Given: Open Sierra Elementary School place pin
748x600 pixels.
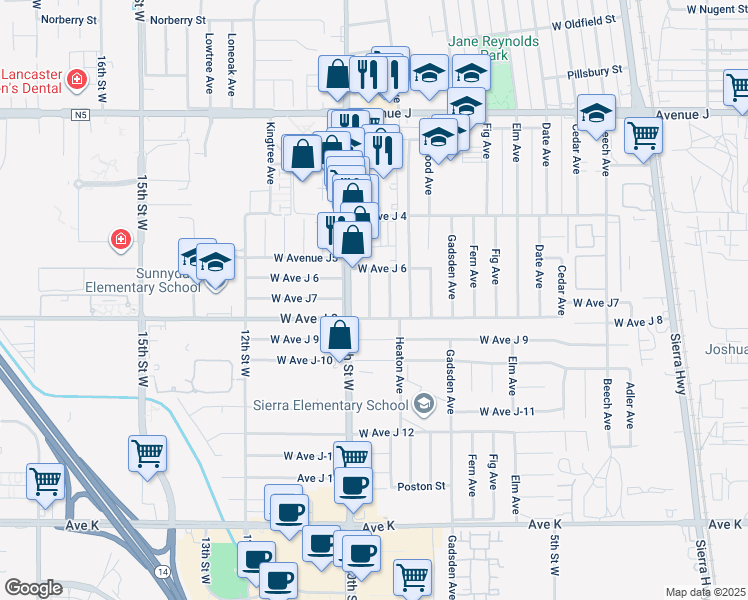Looking at the screenshot, I should pyautogui.click(x=424, y=405).
